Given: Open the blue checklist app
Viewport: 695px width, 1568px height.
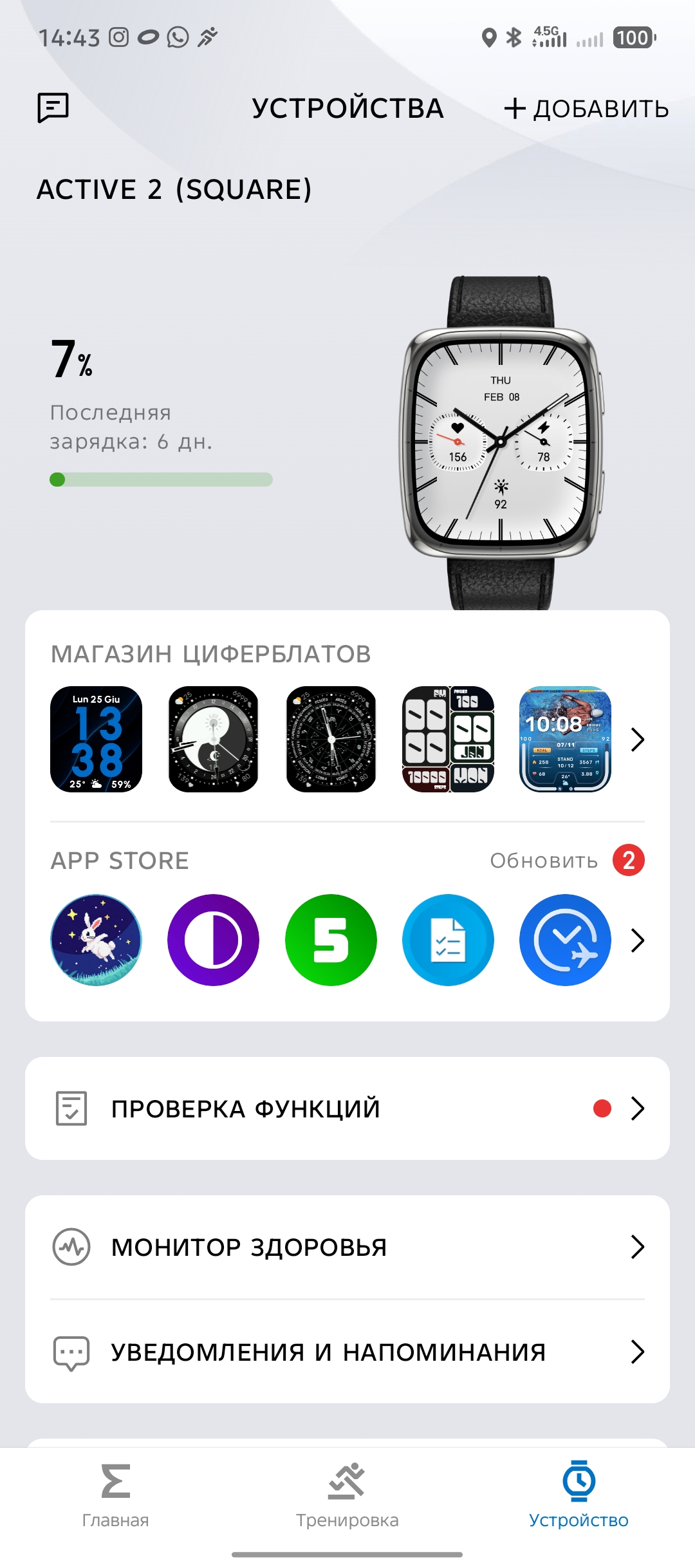Looking at the screenshot, I should [x=448, y=940].
